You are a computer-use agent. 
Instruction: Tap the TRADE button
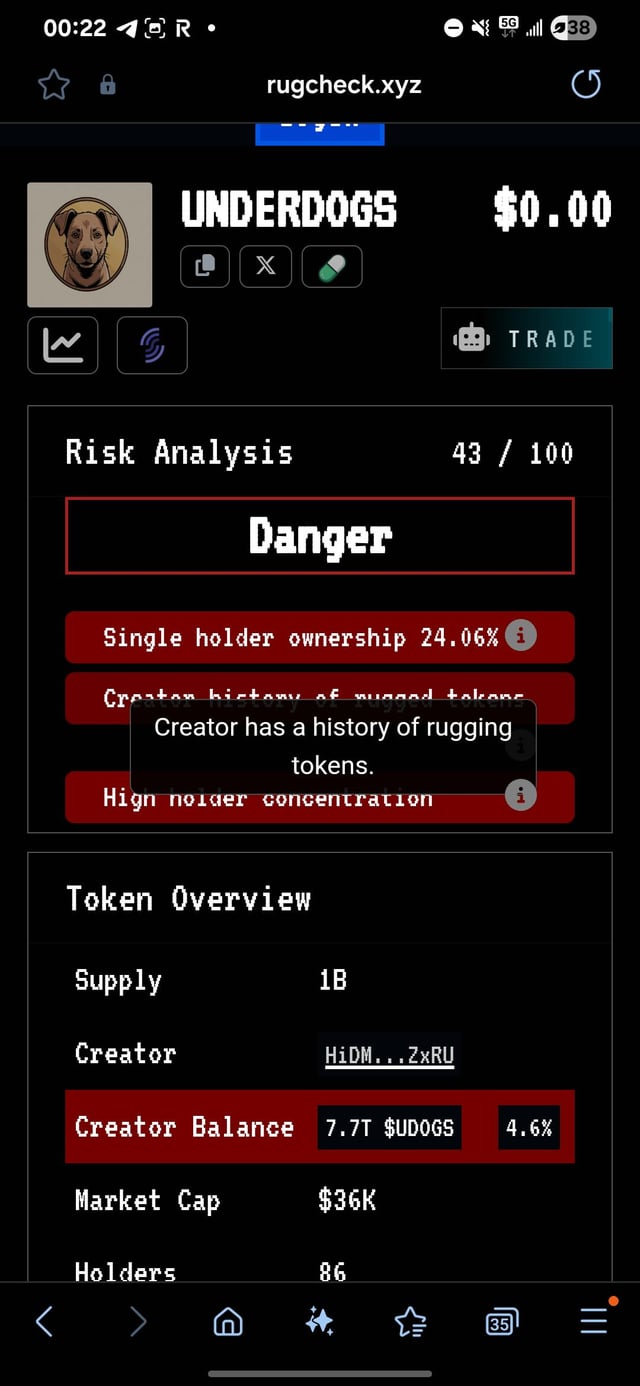526,339
